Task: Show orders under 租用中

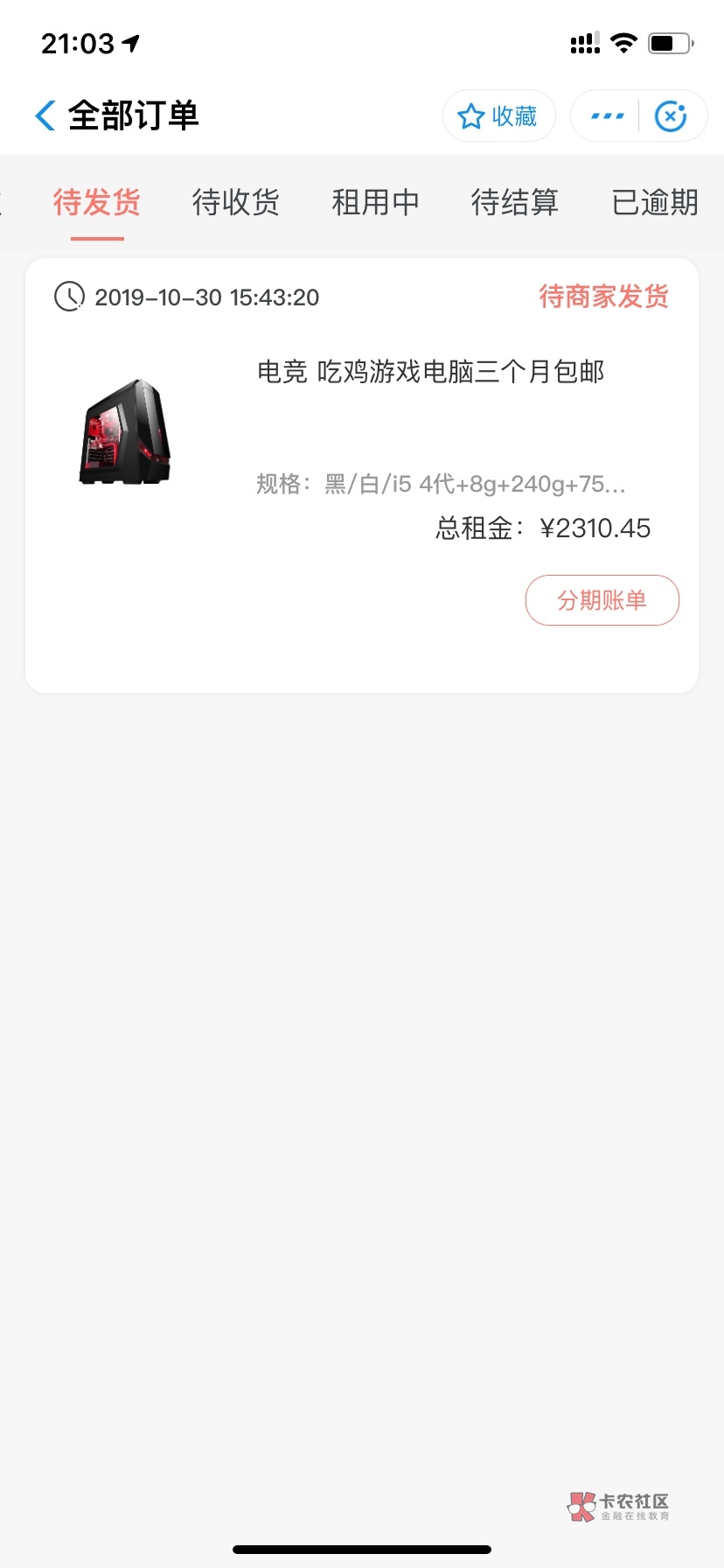Action: [x=375, y=203]
